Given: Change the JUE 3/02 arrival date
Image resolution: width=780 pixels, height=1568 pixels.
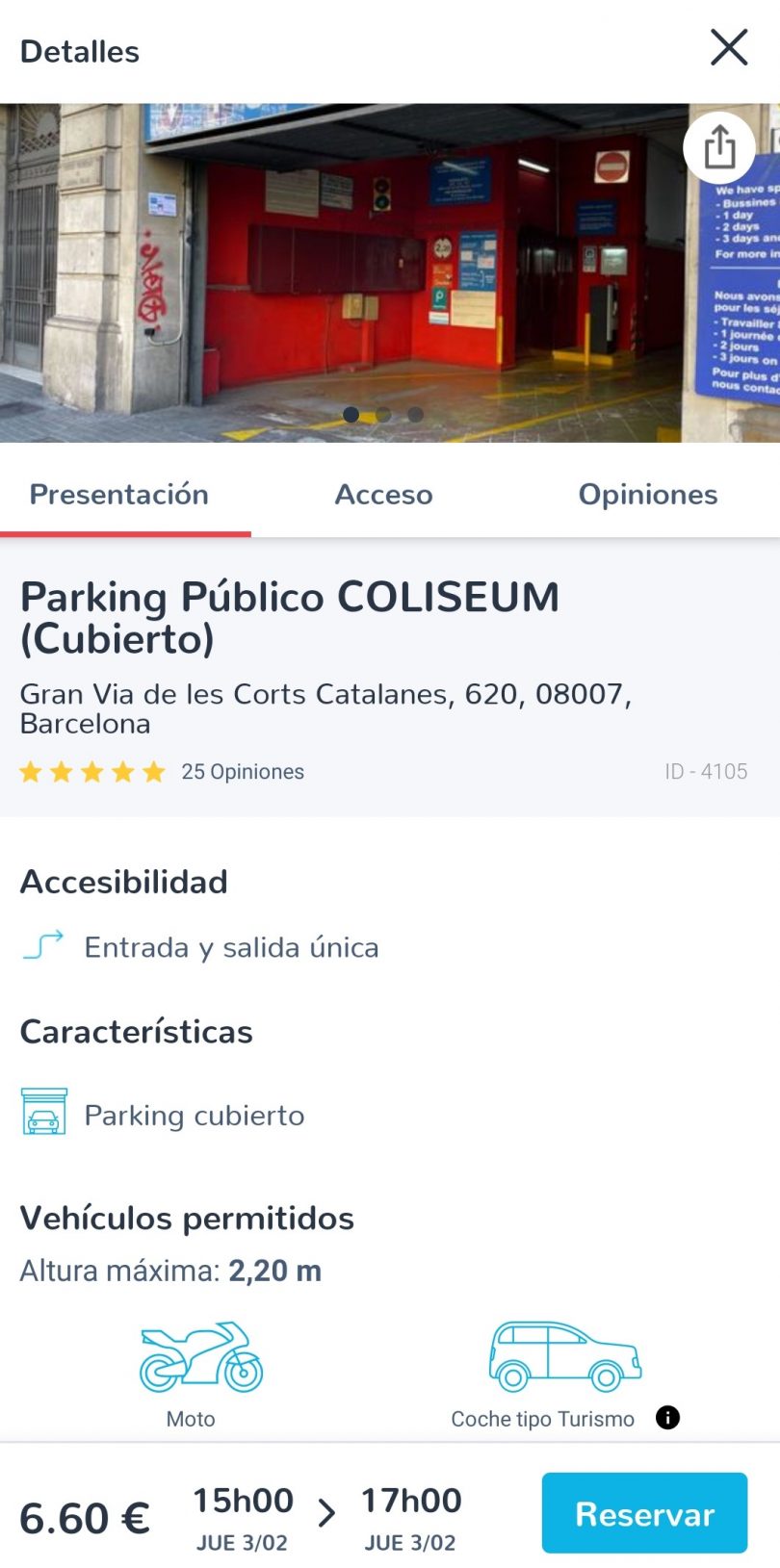Looking at the screenshot, I should (x=241, y=1542).
